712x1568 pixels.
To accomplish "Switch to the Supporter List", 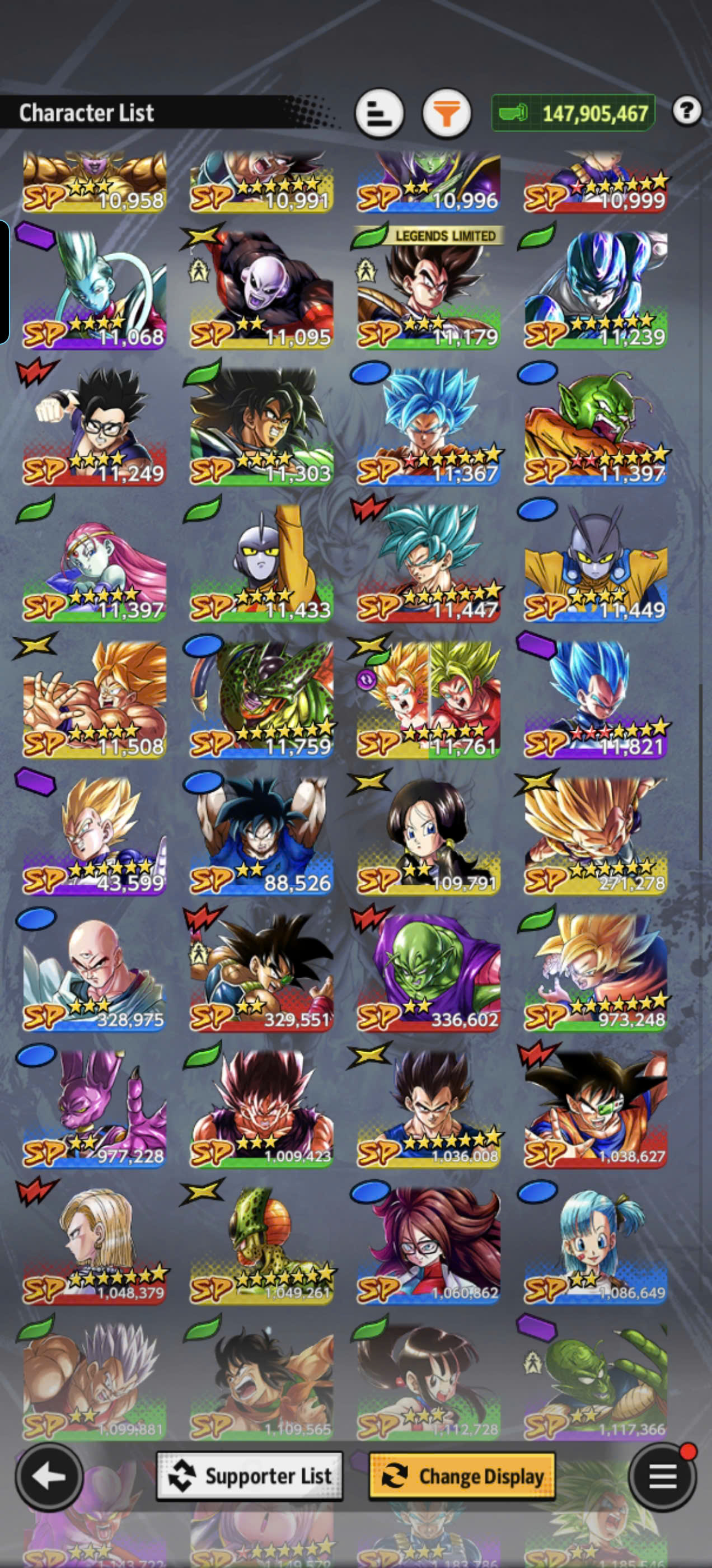I will (x=250, y=1476).
